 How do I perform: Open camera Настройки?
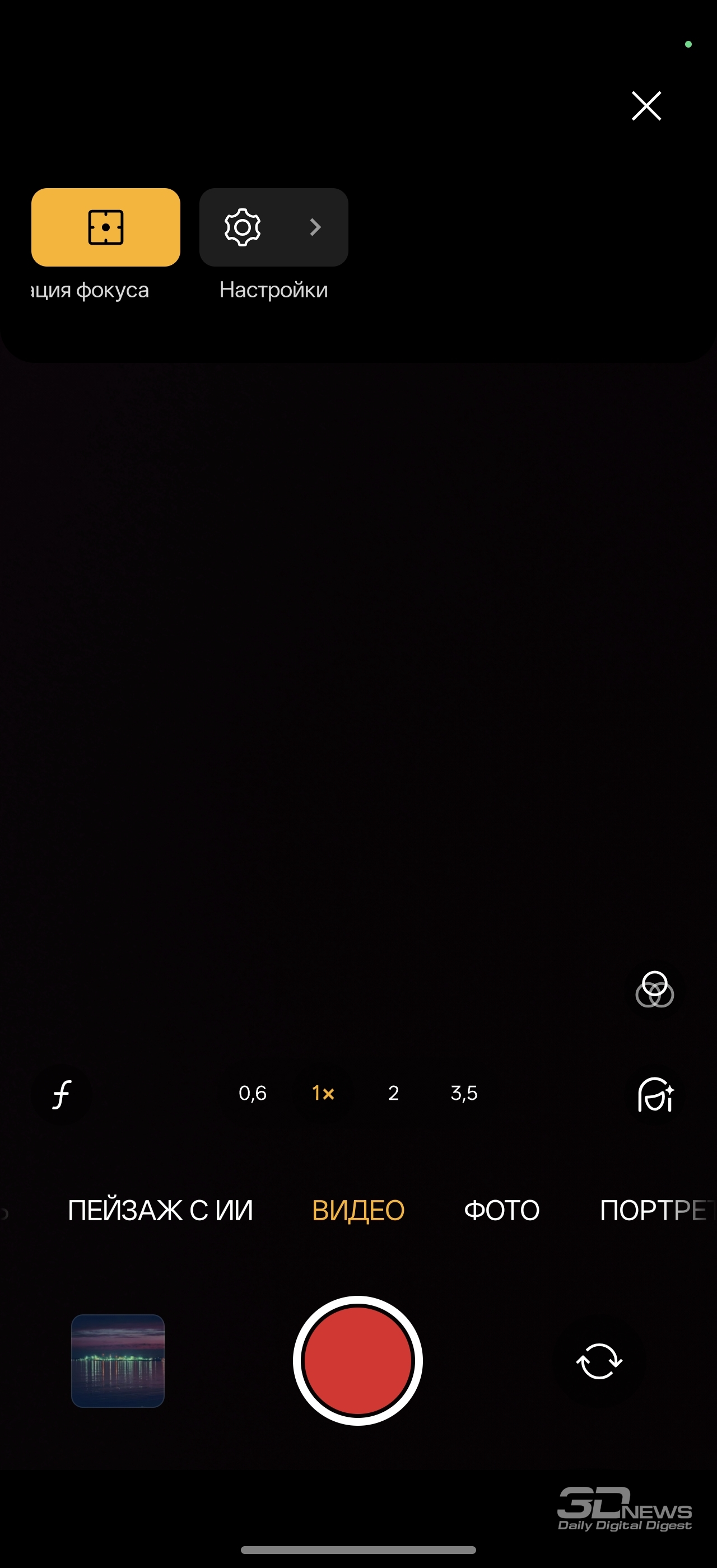(273, 227)
